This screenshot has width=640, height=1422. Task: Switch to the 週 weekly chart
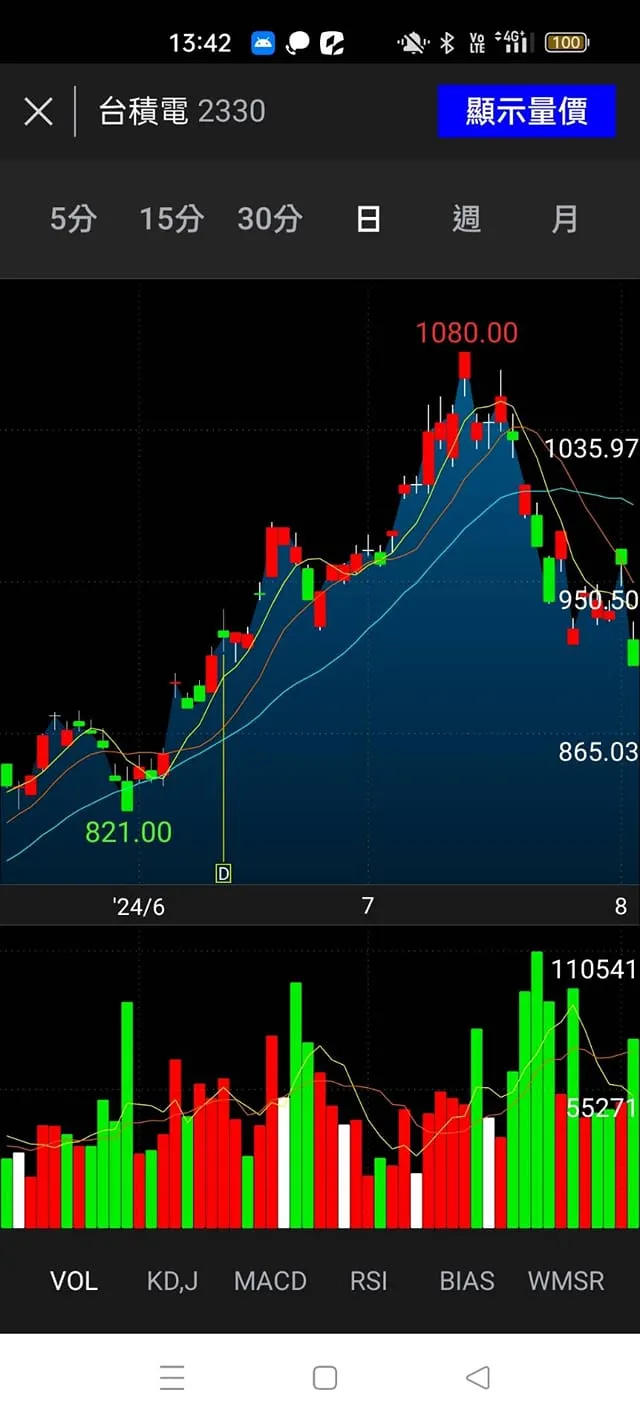pos(466,219)
